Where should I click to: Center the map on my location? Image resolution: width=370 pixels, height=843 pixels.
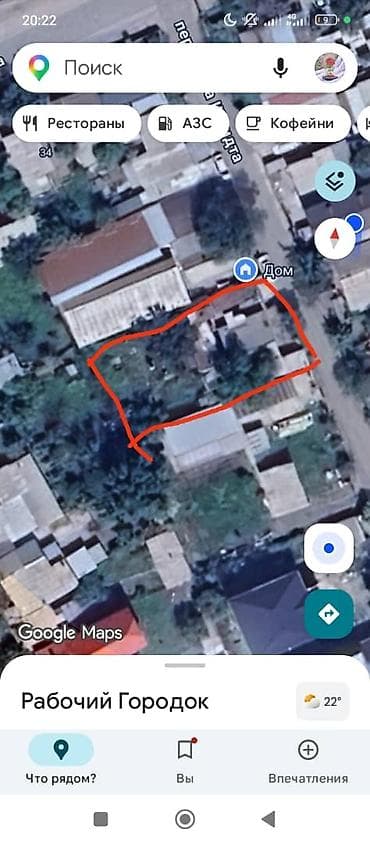click(x=329, y=548)
